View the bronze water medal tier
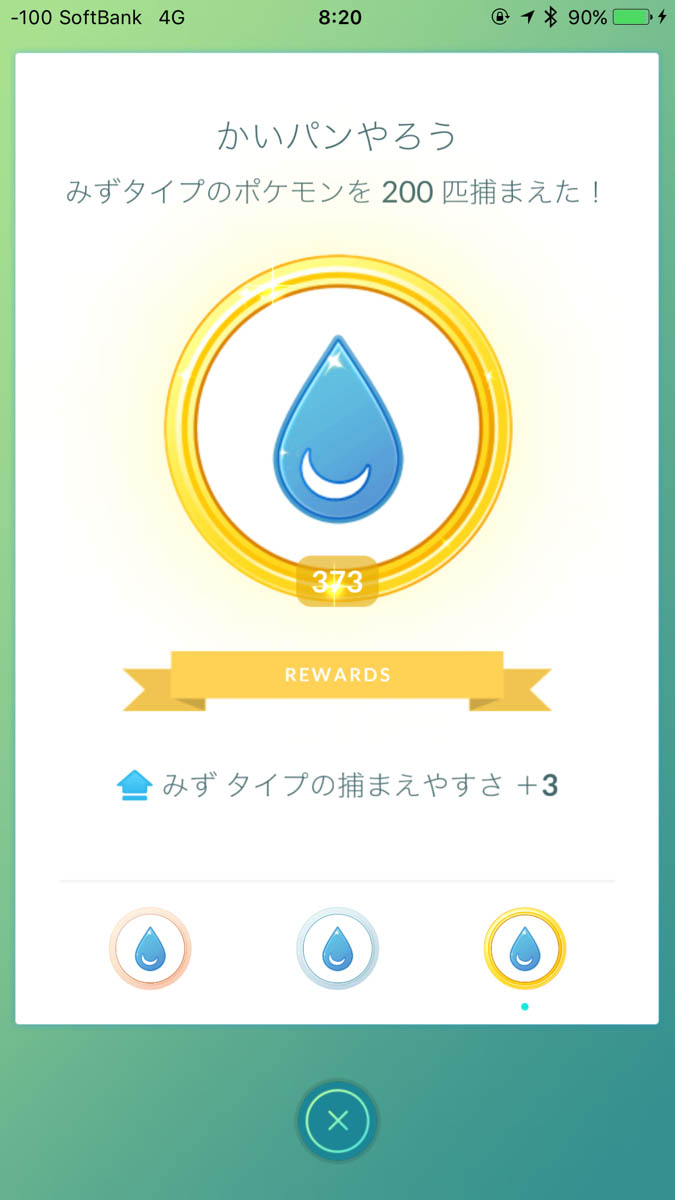Screen dimensions: 675x1200 click(150, 948)
